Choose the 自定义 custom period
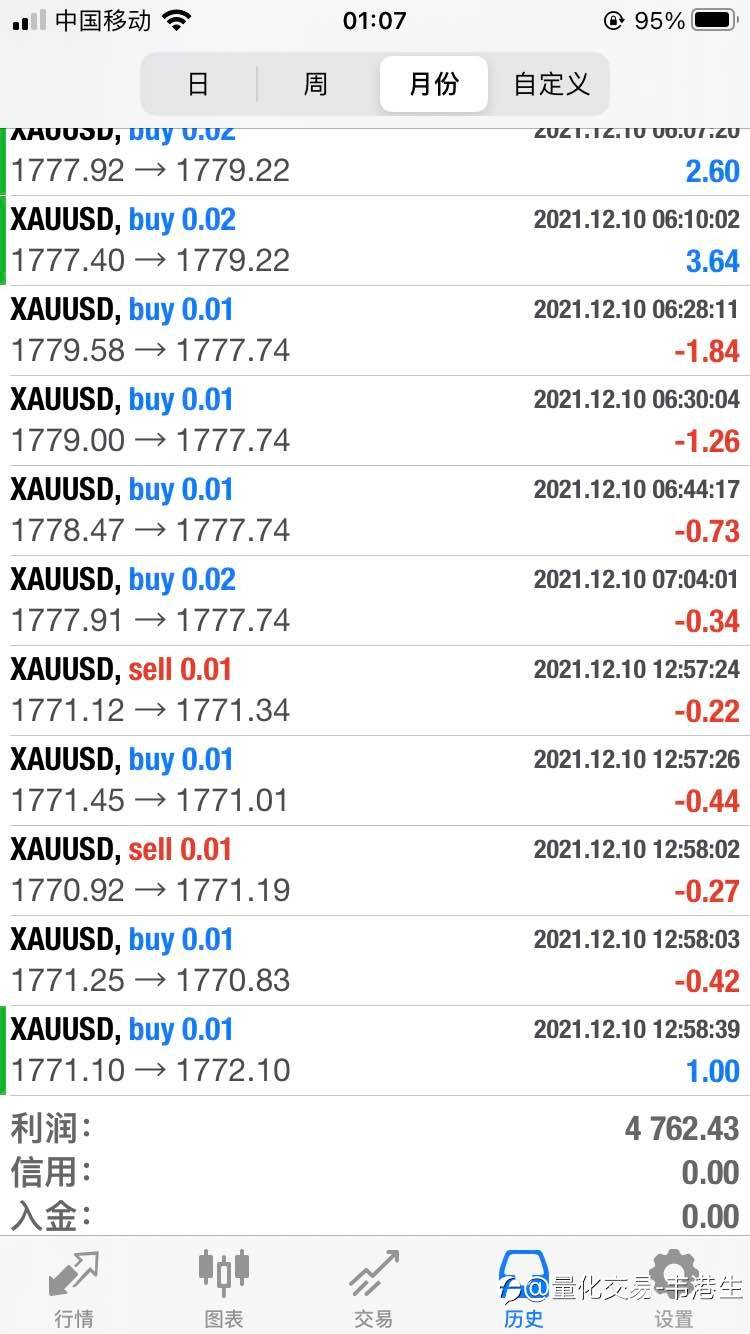Image resolution: width=750 pixels, height=1334 pixels. coord(551,84)
